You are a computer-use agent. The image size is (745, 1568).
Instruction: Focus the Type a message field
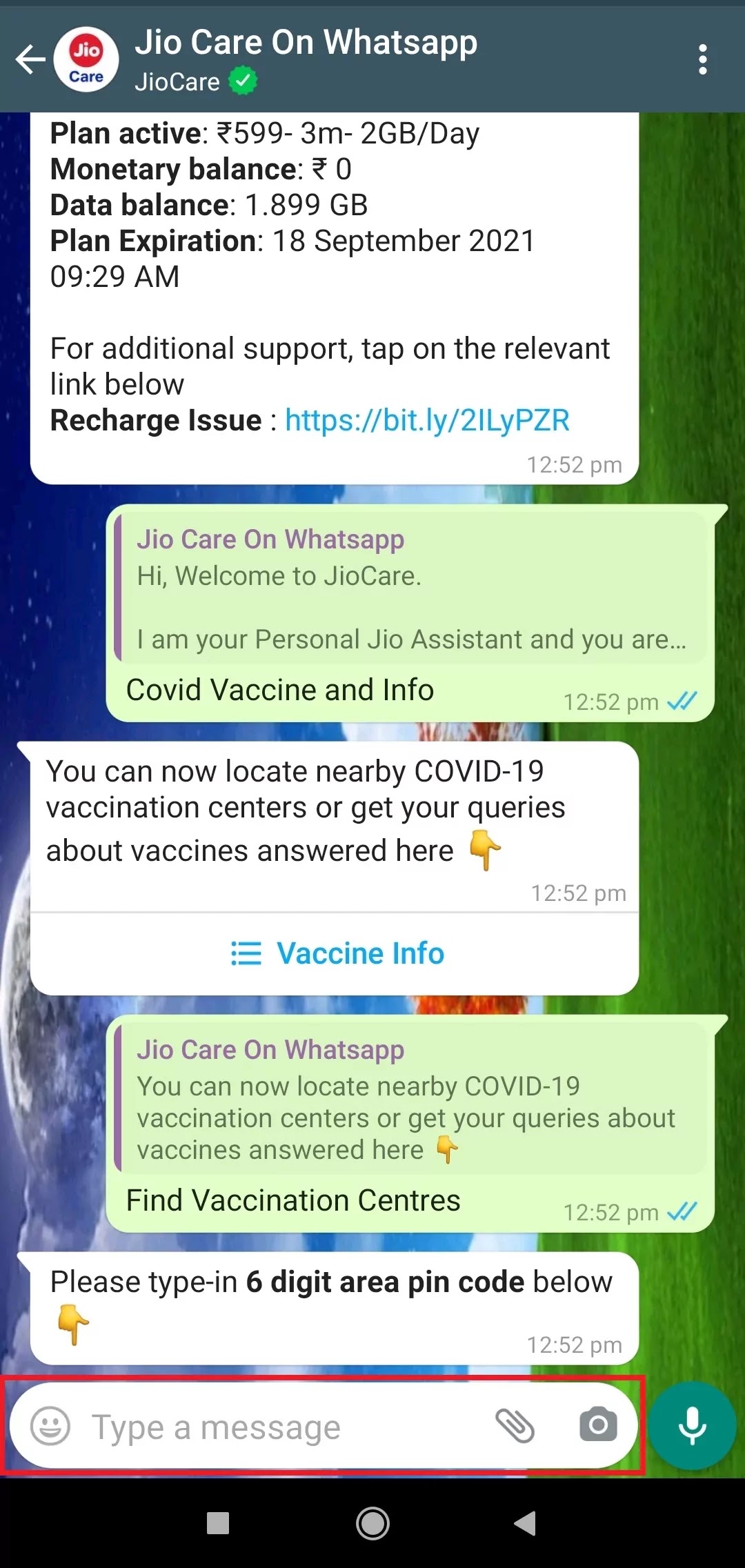coord(276,1427)
